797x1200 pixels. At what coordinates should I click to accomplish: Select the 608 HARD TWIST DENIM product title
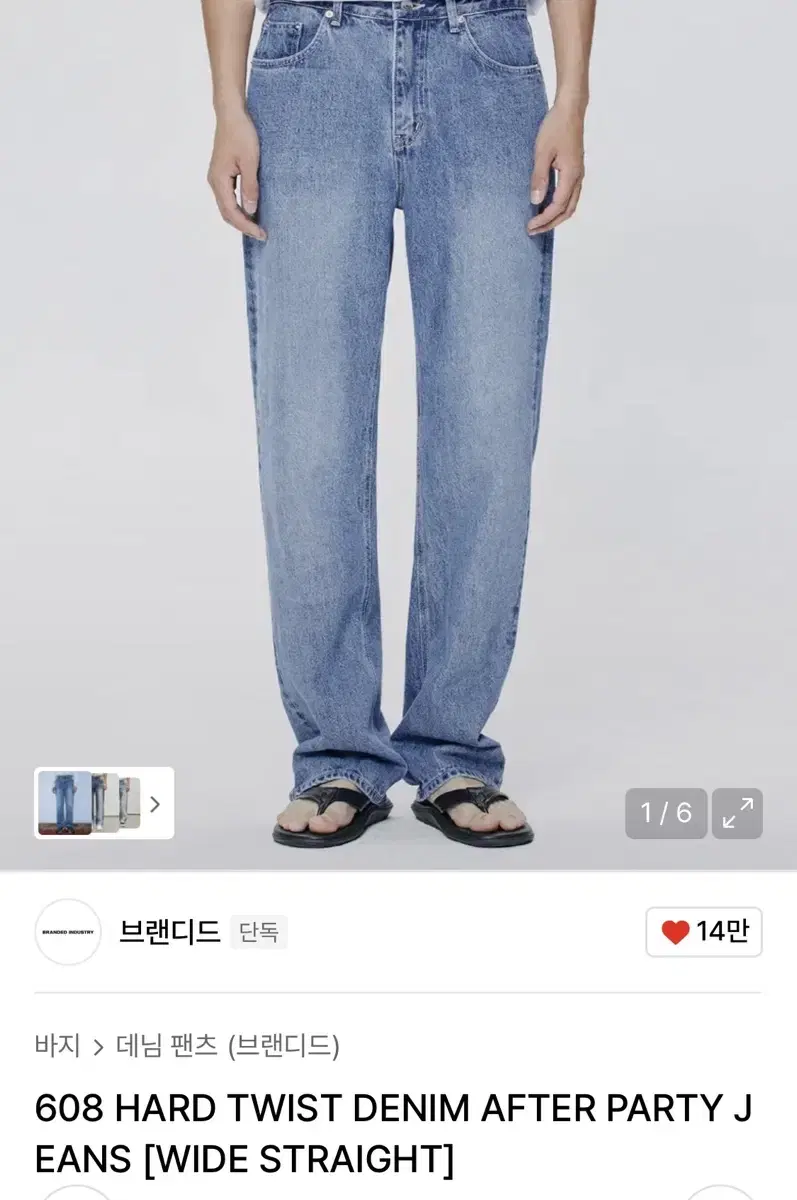pyautogui.click(x=398, y=1130)
